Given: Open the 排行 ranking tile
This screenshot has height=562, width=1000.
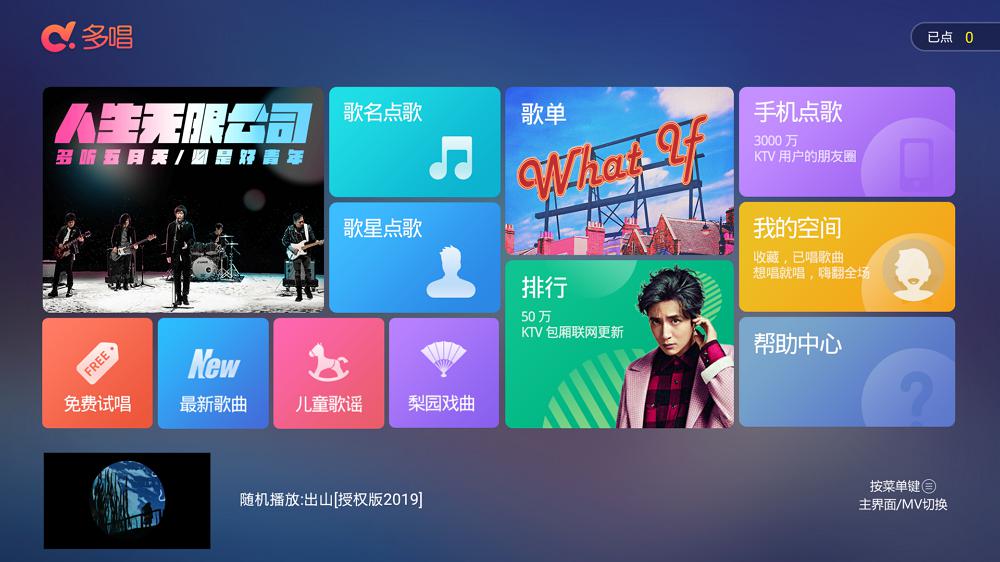Looking at the screenshot, I should [x=619, y=344].
